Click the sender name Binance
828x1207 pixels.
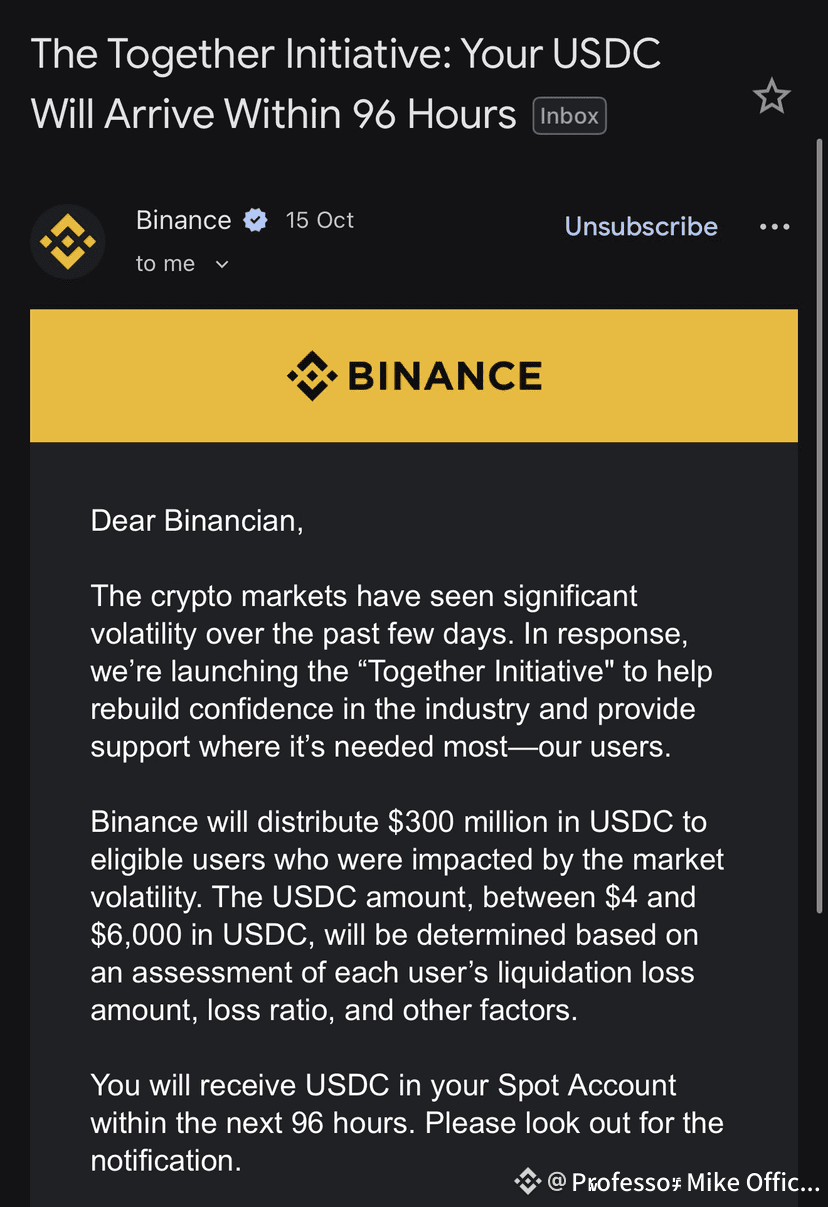pyautogui.click(x=183, y=220)
